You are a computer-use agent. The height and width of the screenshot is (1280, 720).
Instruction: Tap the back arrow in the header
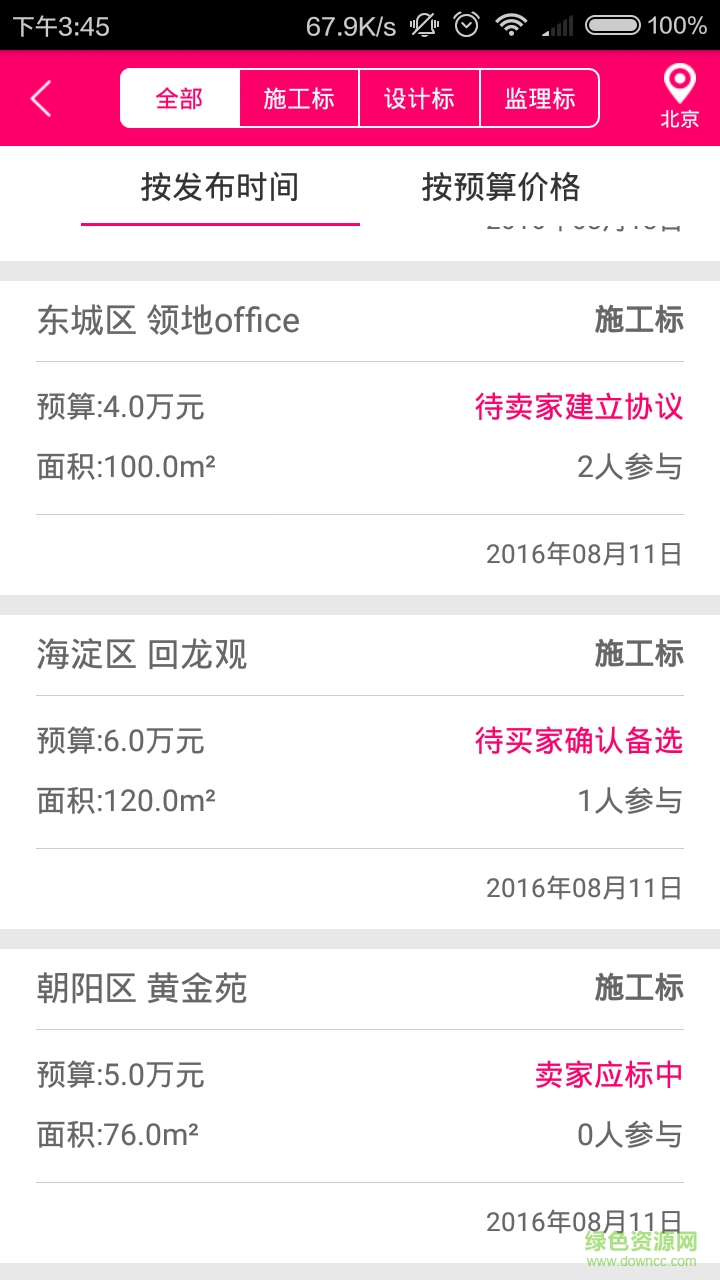click(x=40, y=98)
